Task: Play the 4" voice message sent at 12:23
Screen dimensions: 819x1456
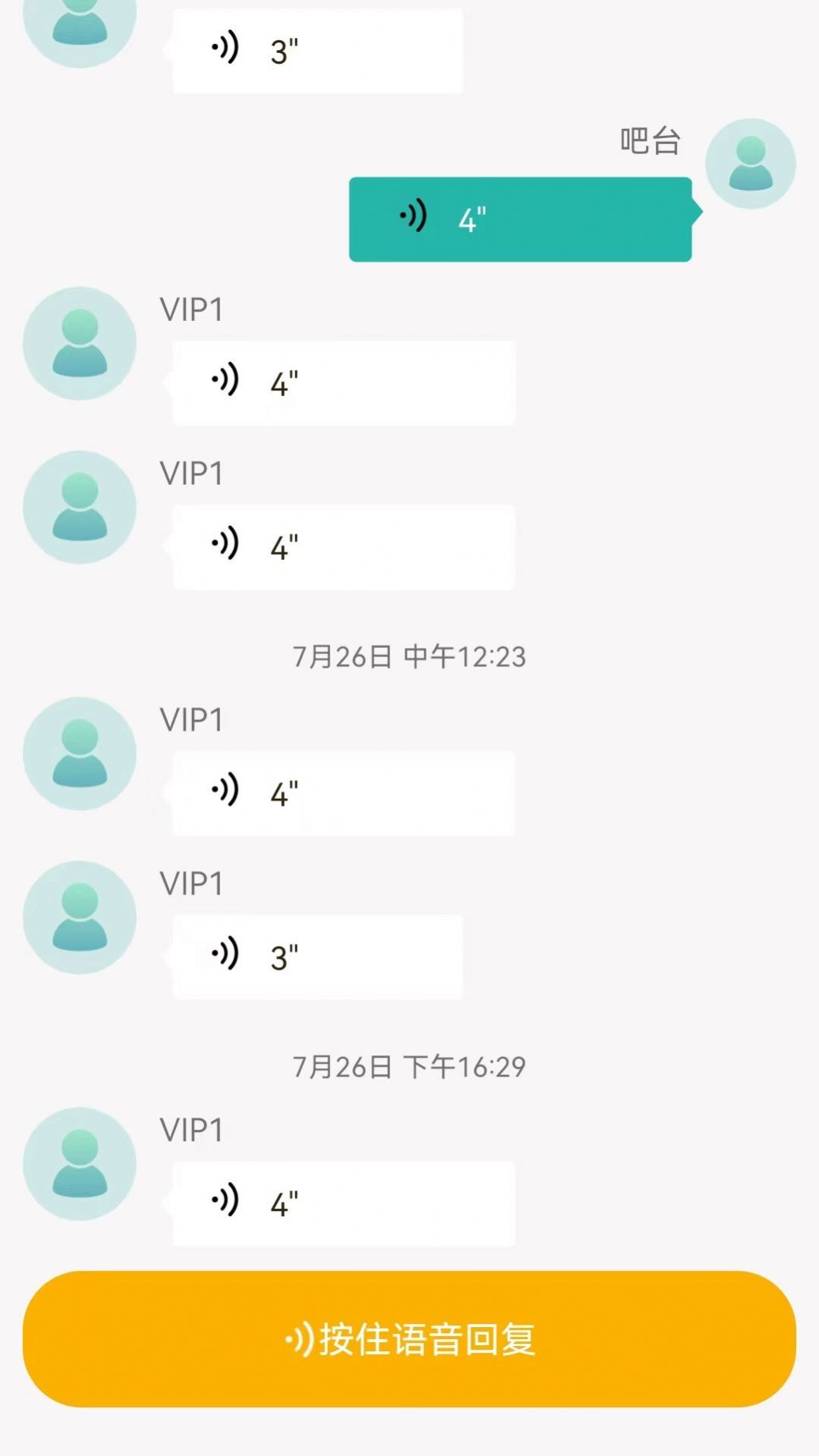Action: 343,794
